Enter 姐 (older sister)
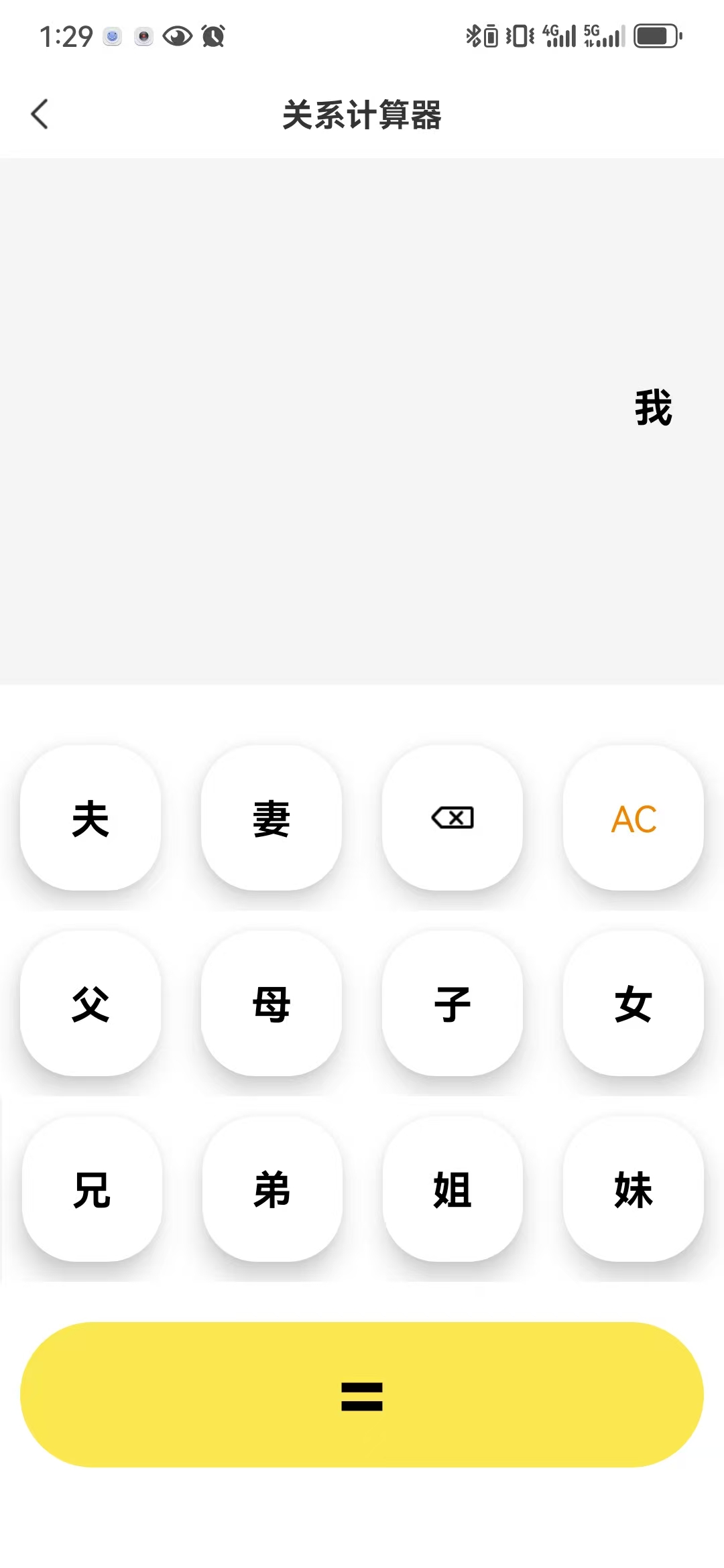724x1568 pixels. pos(452,1189)
